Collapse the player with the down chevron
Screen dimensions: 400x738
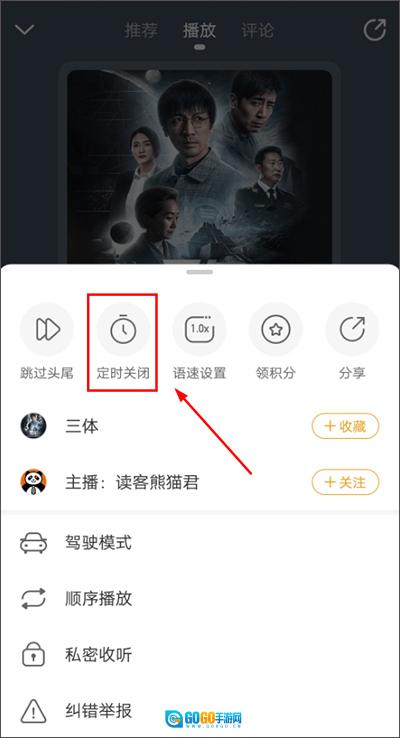[x=24, y=30]
